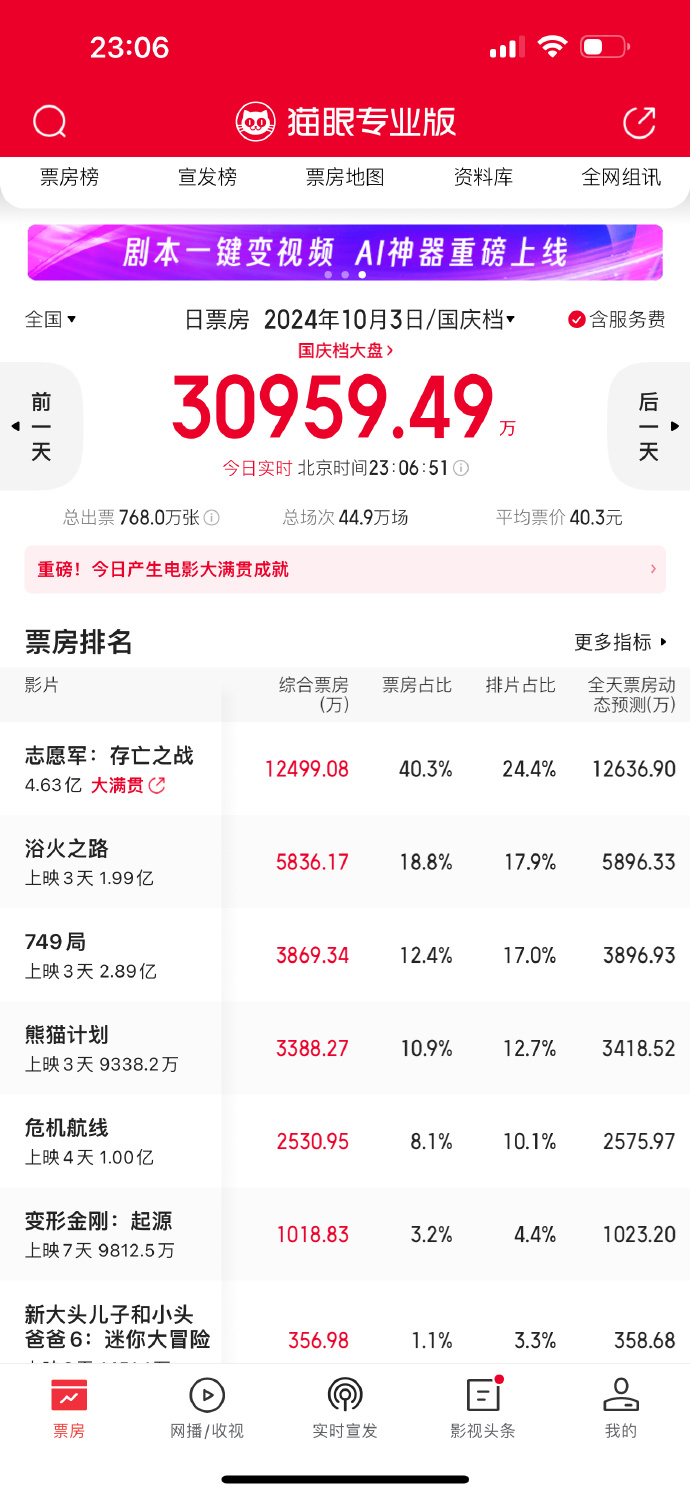
Task: Open the 国庆档大盘 link
Action: click(345, 350)
